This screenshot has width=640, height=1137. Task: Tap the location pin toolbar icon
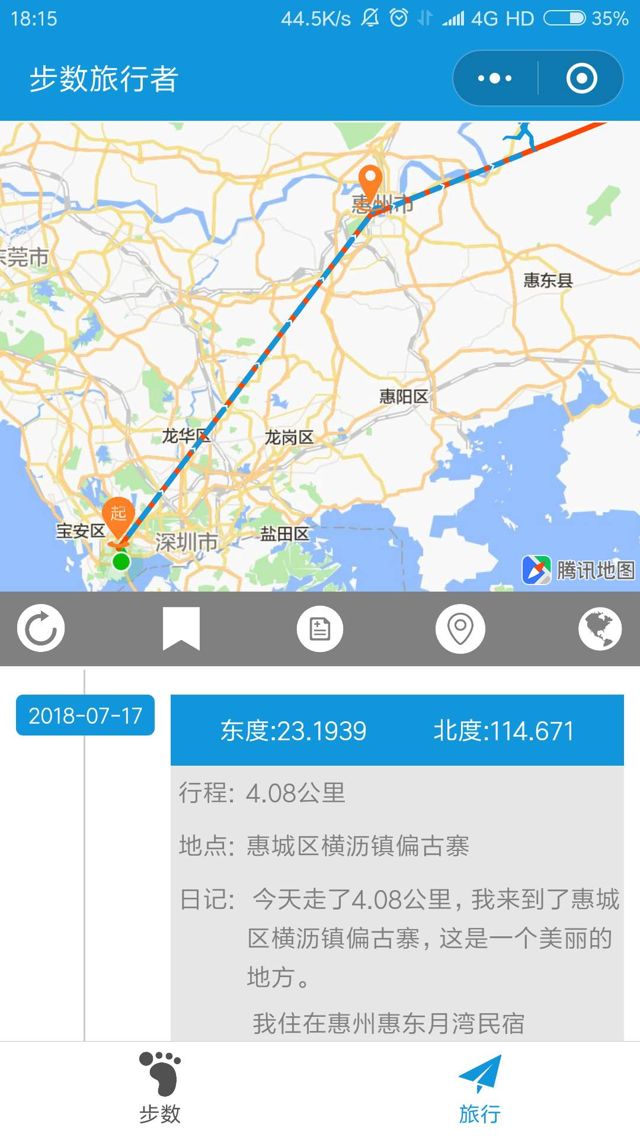pos(460,629)
